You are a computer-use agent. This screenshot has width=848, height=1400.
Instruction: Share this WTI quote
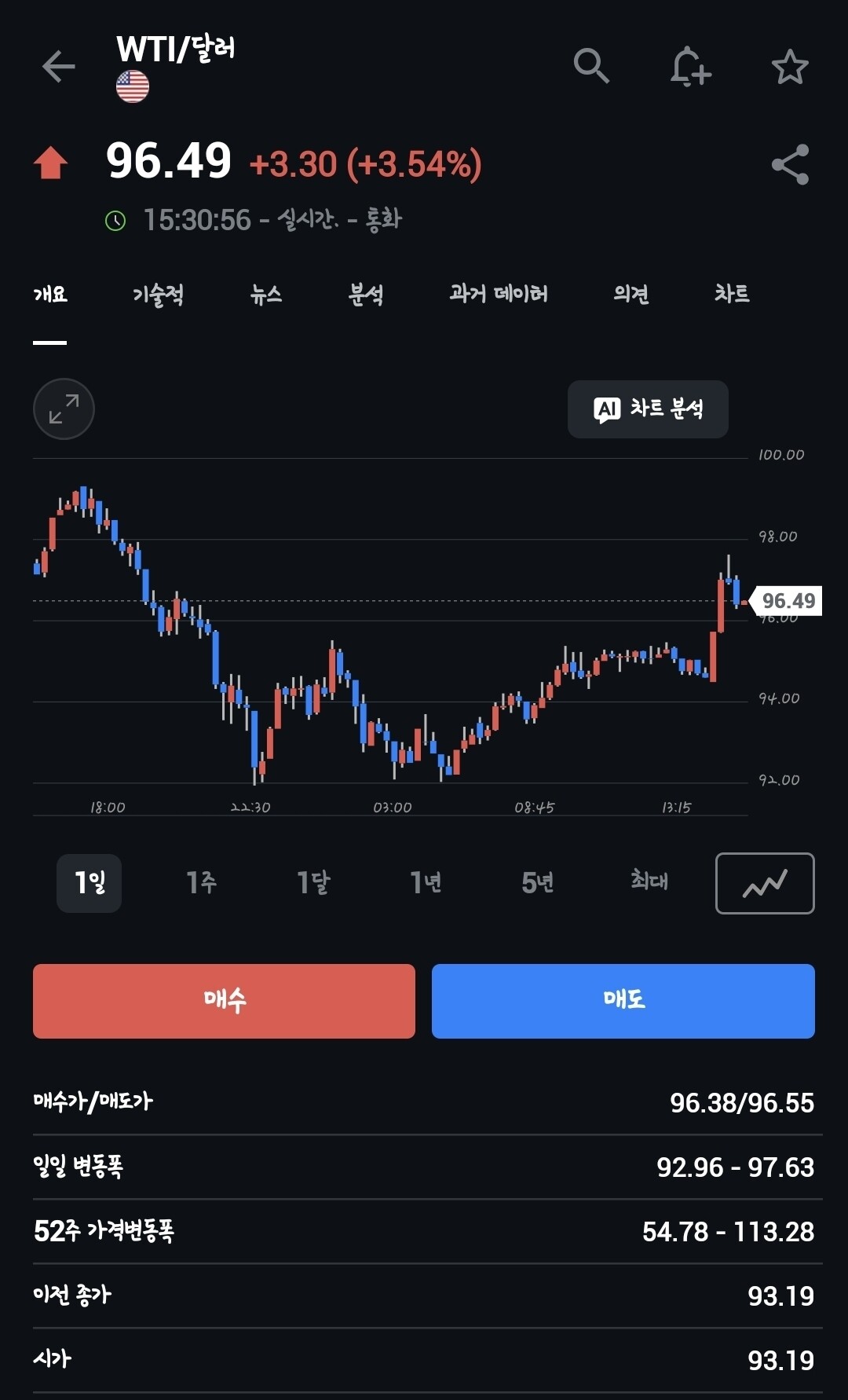coord(790,165)
